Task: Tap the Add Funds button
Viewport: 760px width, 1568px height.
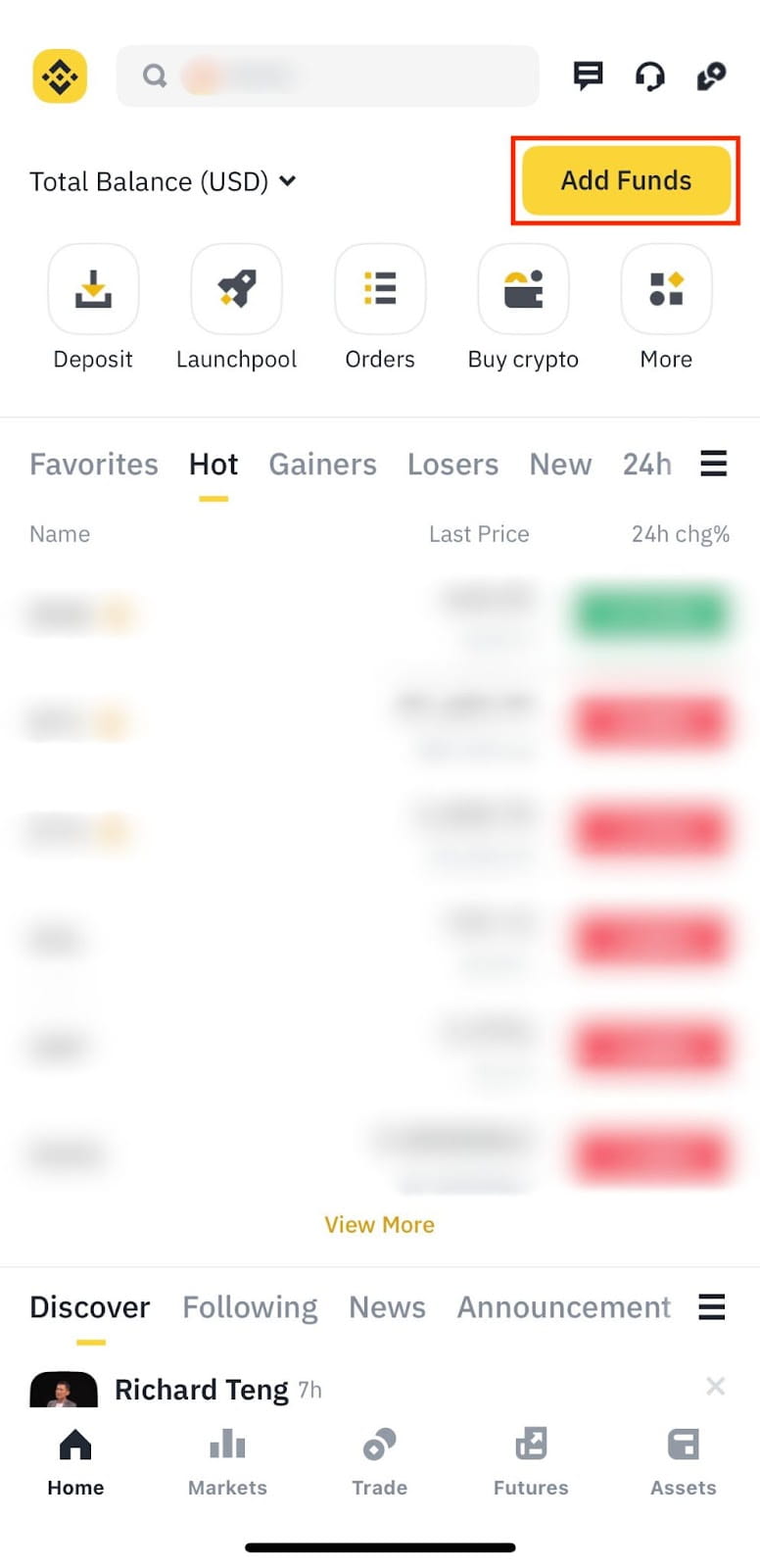Action: coord(626,181)
